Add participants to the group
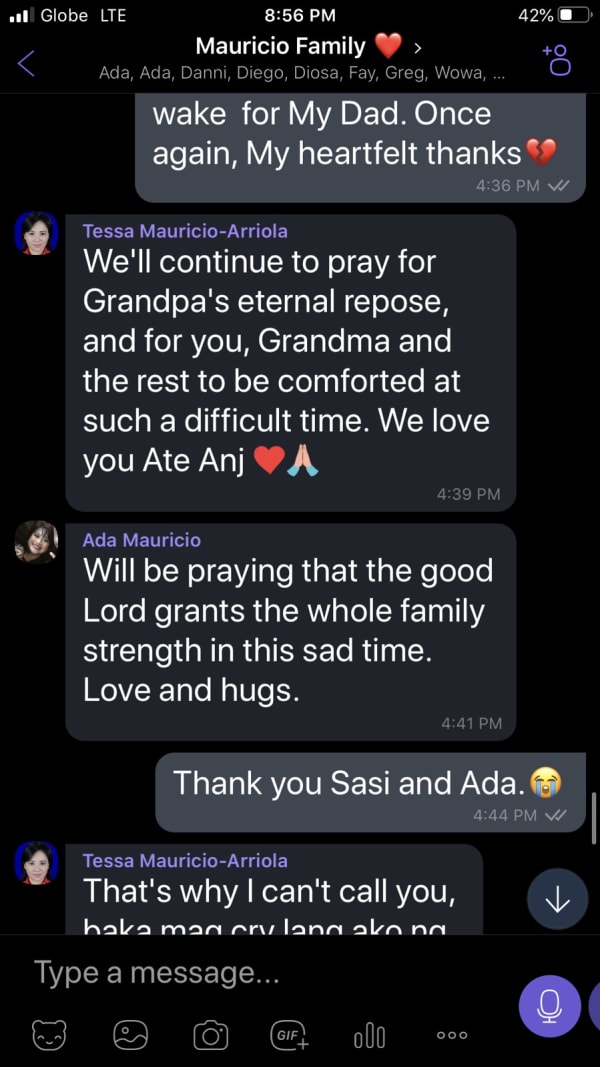 pyautogui.click(x=556, y=59)
